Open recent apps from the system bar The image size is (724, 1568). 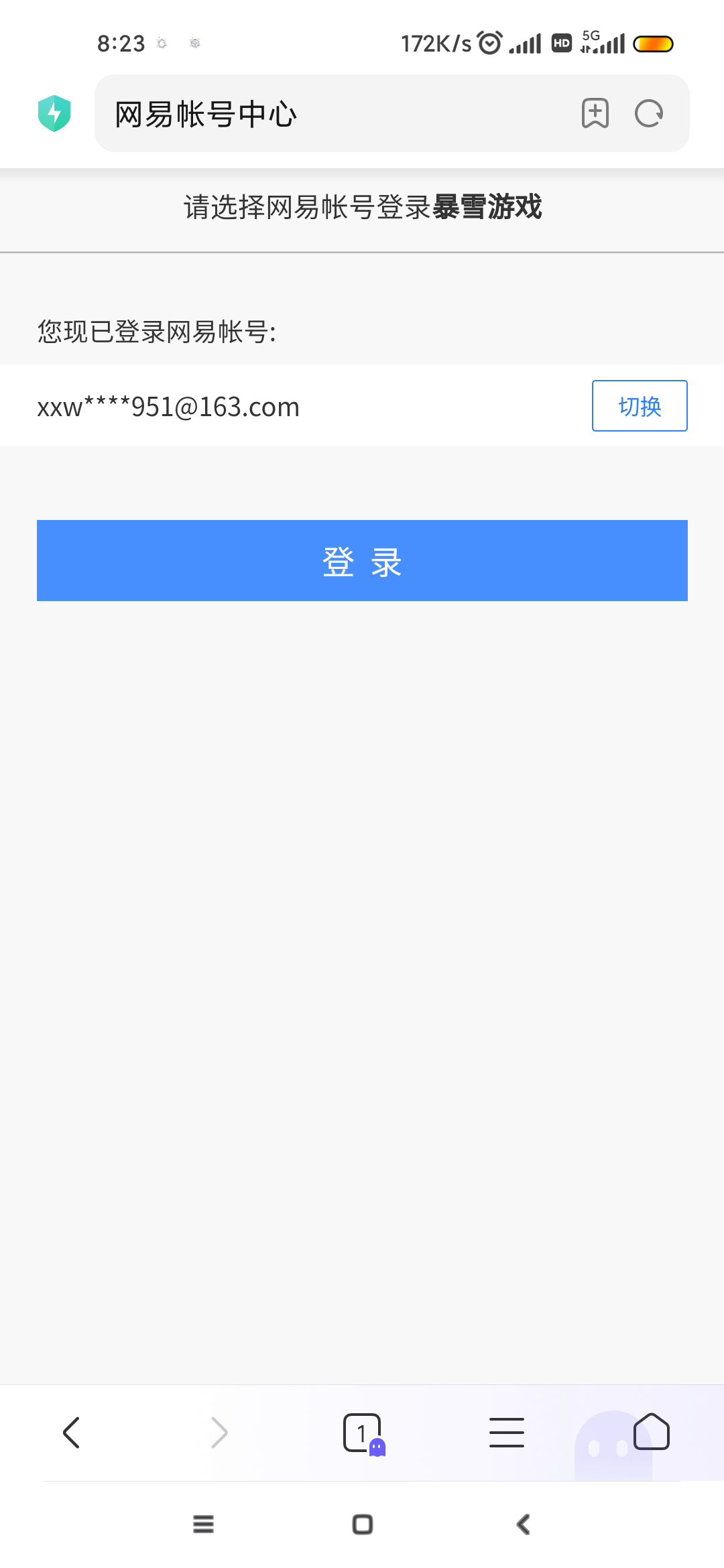pos(203,1524)
